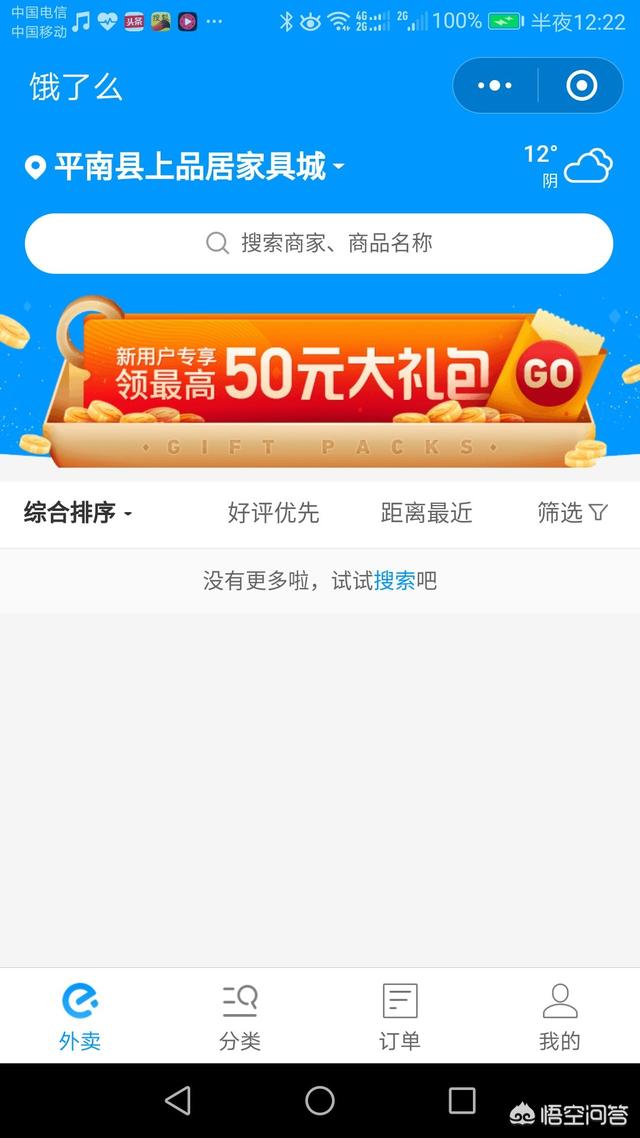Change the delivery address 平南县上品居家具城
640x1138 pixels.
coord(190,166)
